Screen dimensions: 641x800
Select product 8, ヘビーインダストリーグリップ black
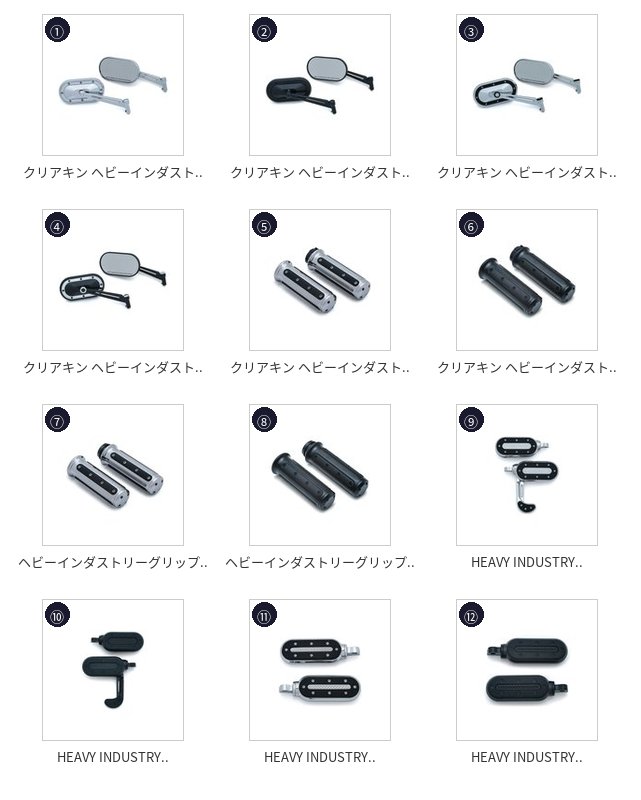tap(320, 475)
